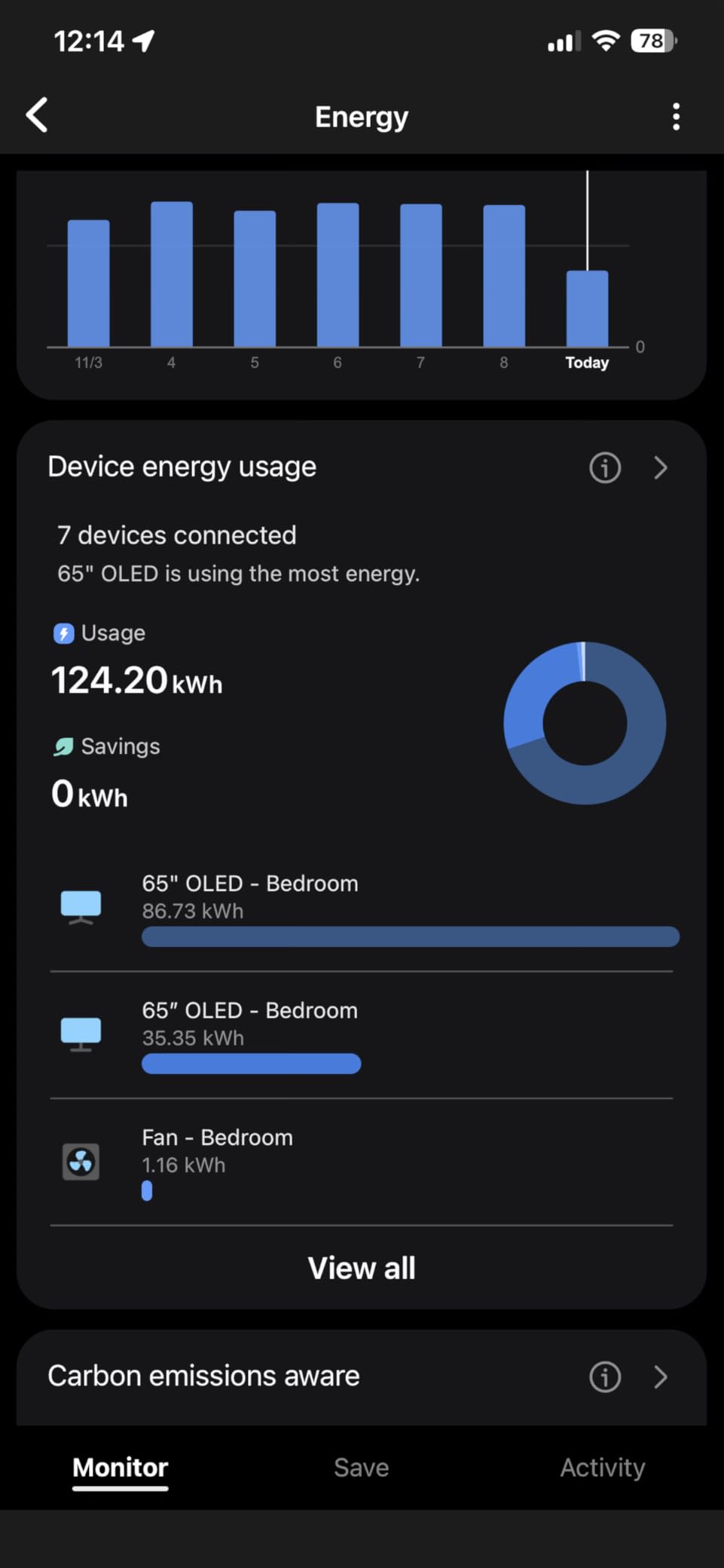Tap the TV icon for 65" OLED using 35.35 kWh
Image resolution: width=724 pixels, height=1568 pixels.
(x=81, y=1034)
